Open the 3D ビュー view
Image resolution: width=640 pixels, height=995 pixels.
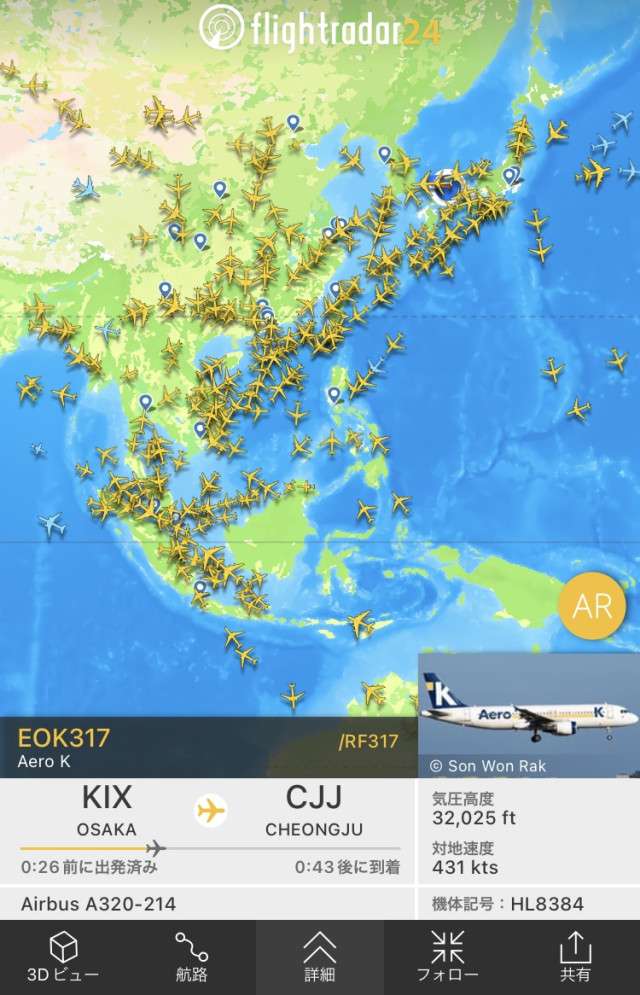tap(64, 957)
